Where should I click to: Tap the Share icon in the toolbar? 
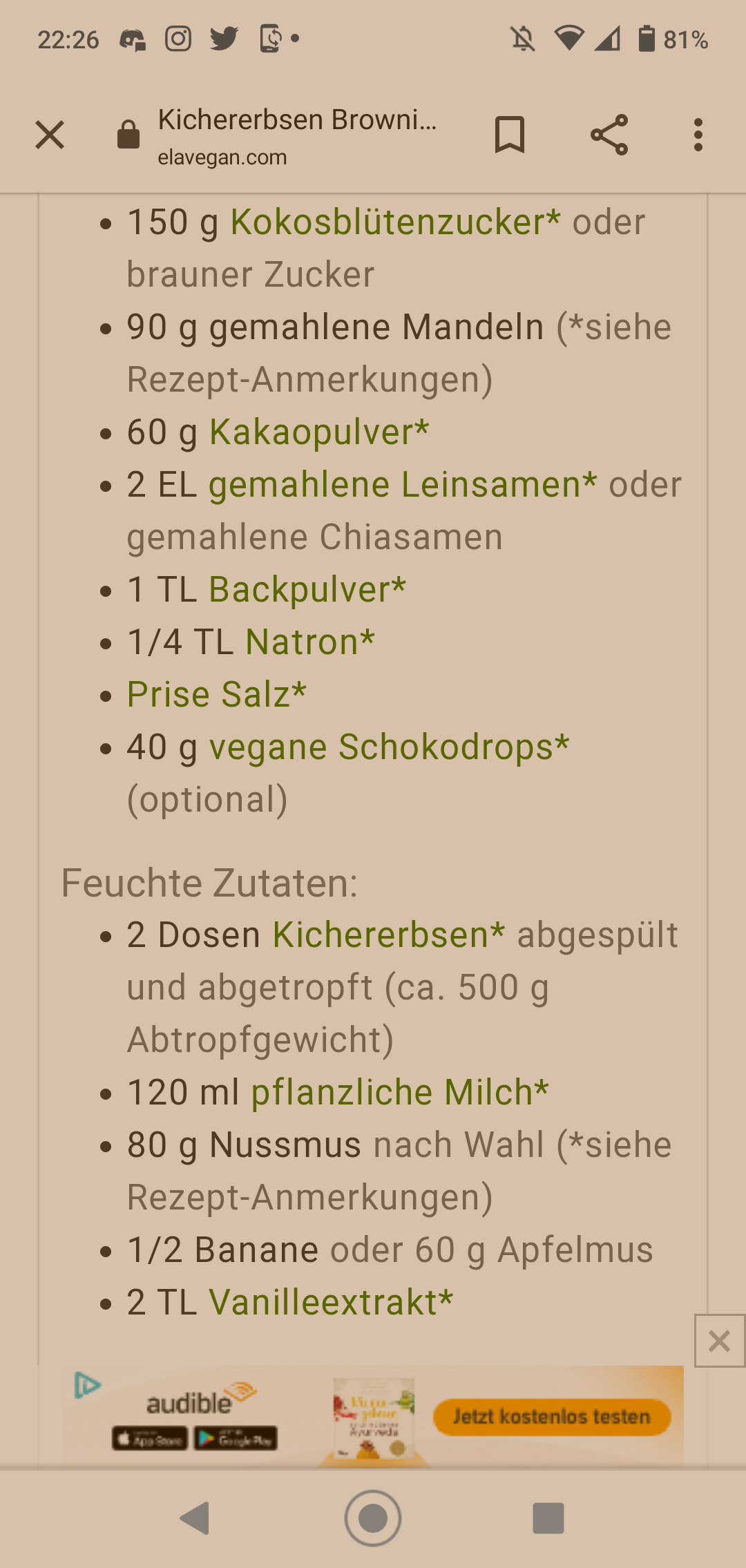click(608, 134)
